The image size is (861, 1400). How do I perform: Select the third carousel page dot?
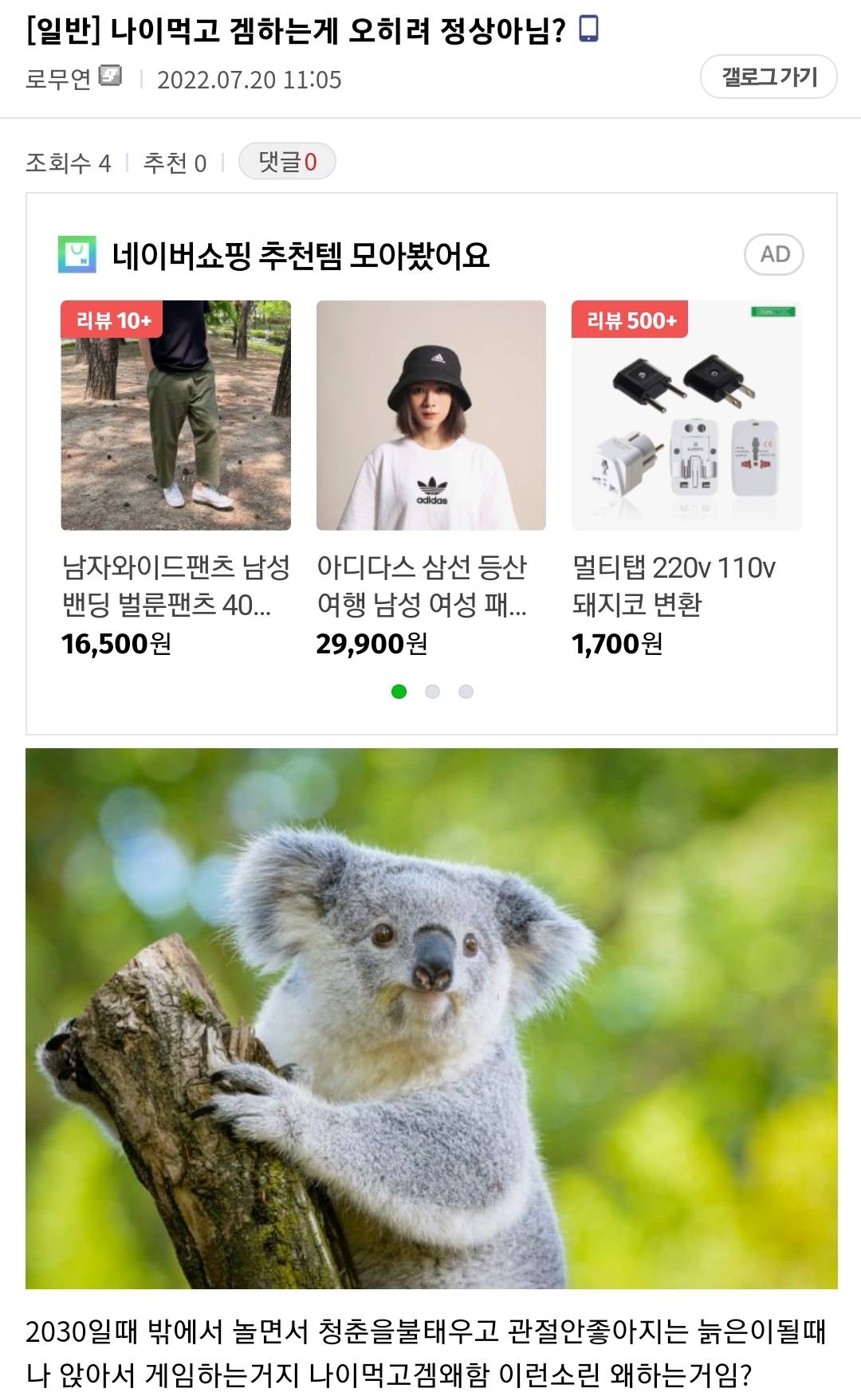tap(466, 692)
